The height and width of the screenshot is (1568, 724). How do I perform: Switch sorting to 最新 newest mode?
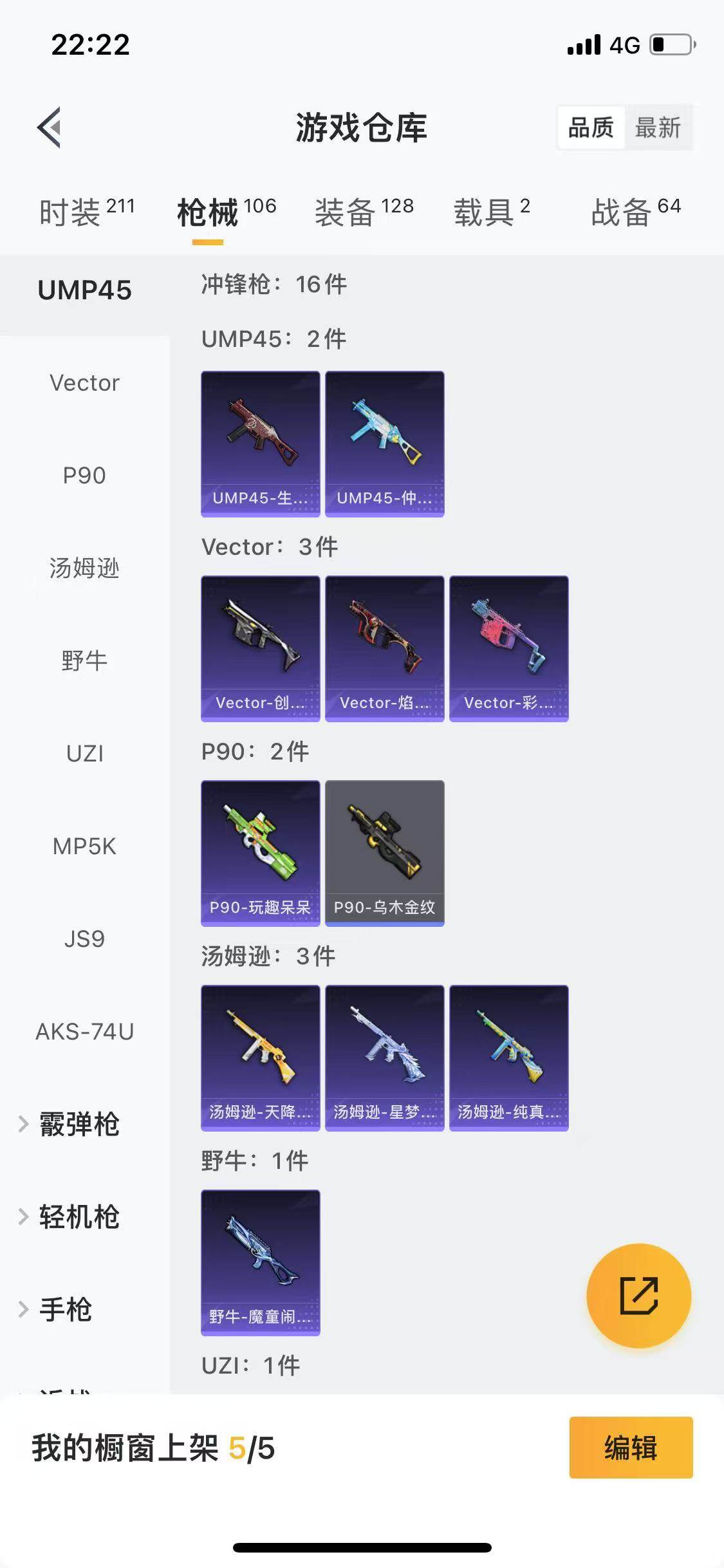[x=659, y=128]
